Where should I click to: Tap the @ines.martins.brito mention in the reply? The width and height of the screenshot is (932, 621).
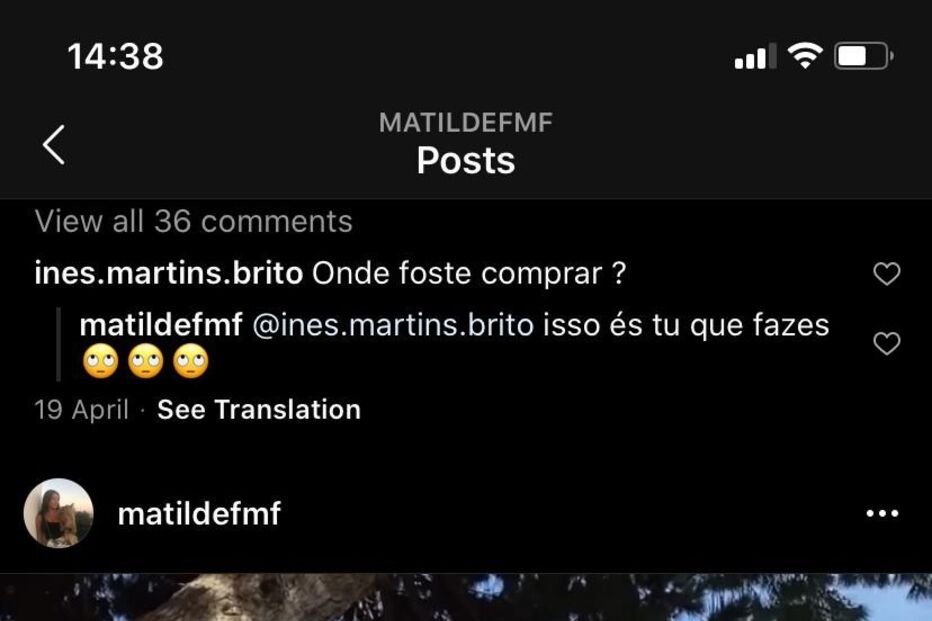[x=392, y=326]
